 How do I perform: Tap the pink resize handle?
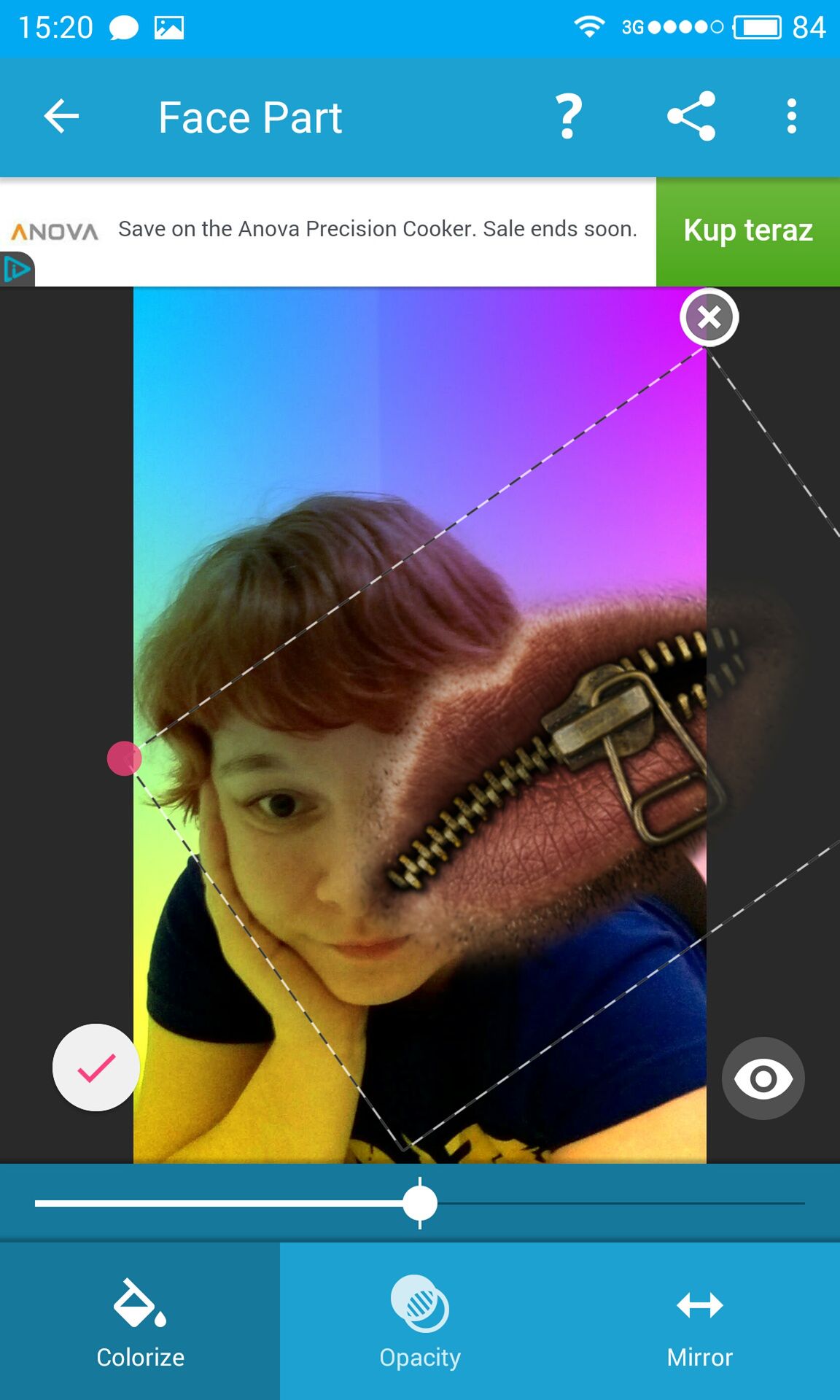click(124, 758)
